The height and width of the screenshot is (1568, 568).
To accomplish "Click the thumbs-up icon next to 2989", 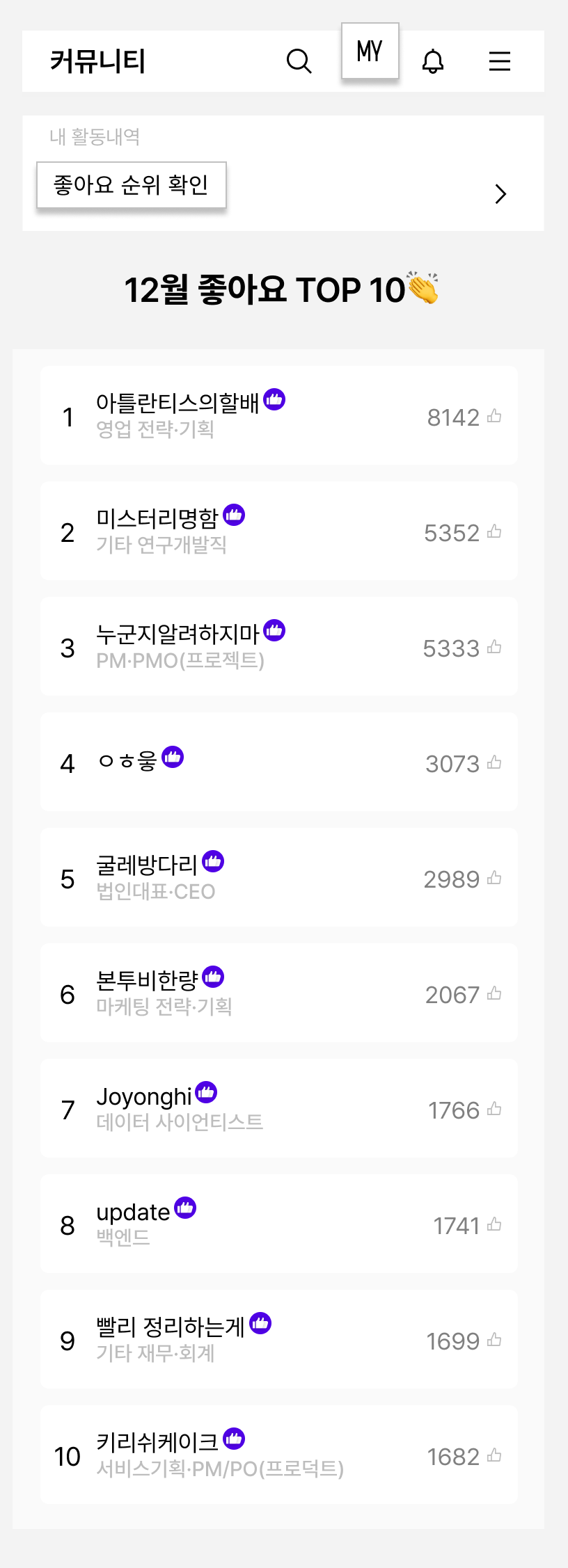I will 494,877.
